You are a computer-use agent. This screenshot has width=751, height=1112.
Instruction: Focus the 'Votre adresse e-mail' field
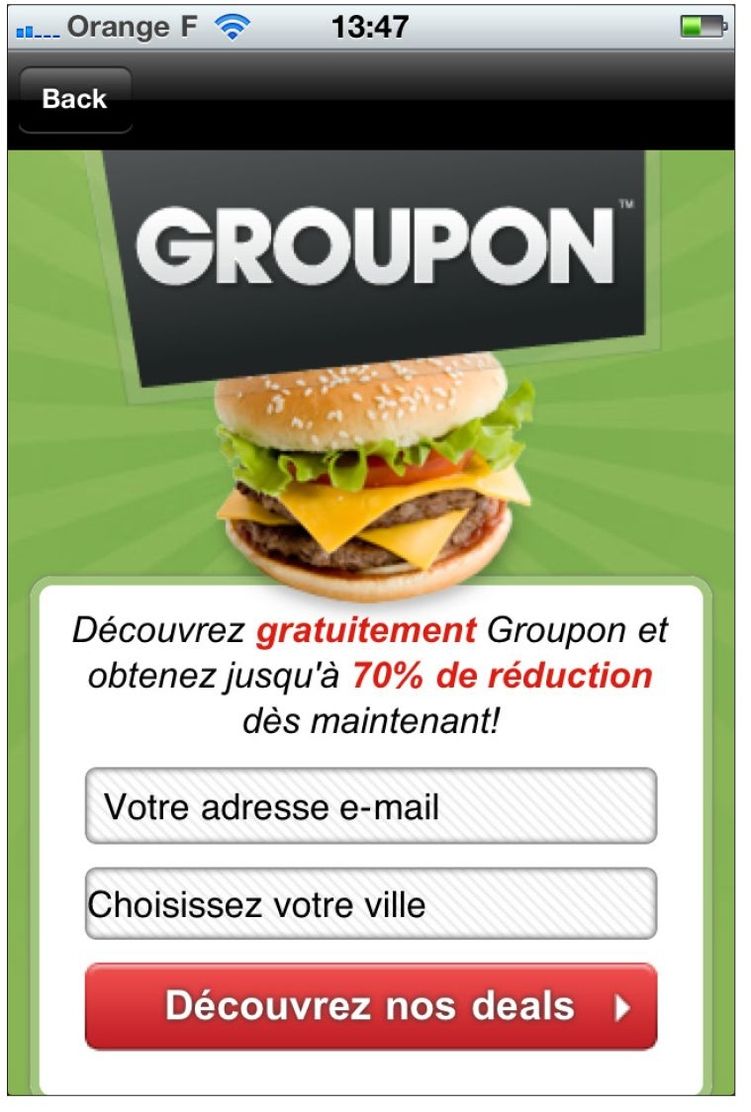[x=370, y=806]
